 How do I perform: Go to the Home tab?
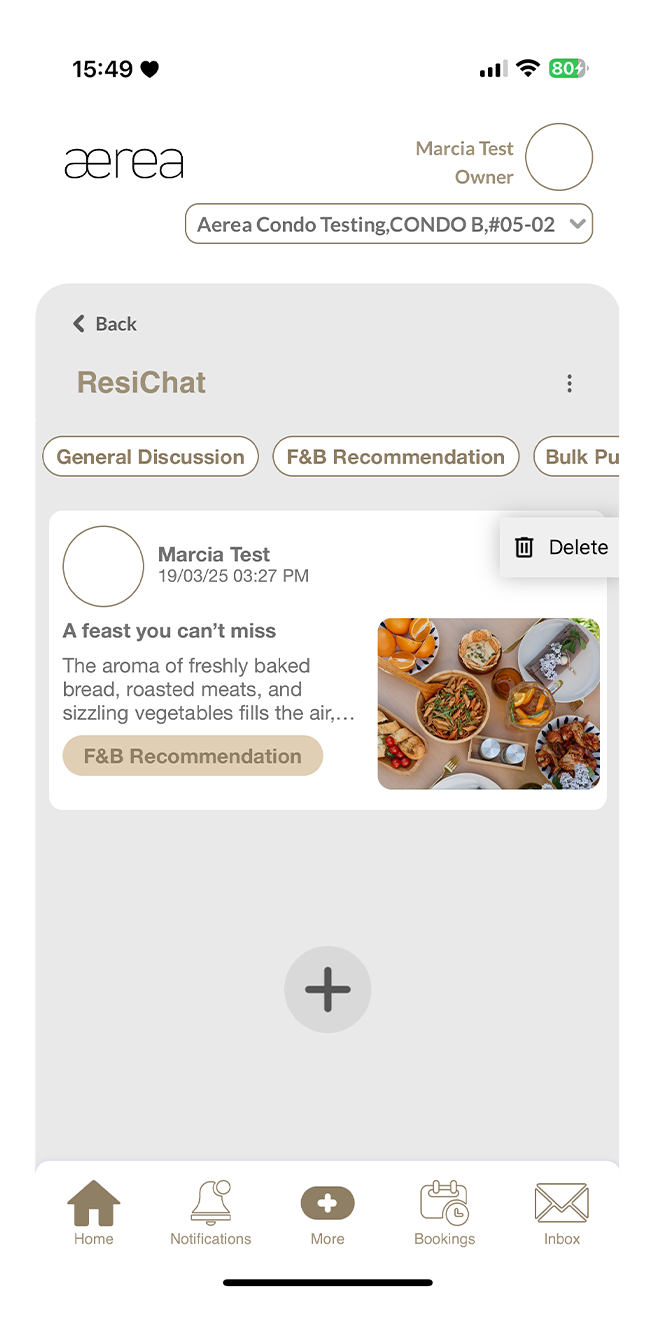click(94, 1212)
